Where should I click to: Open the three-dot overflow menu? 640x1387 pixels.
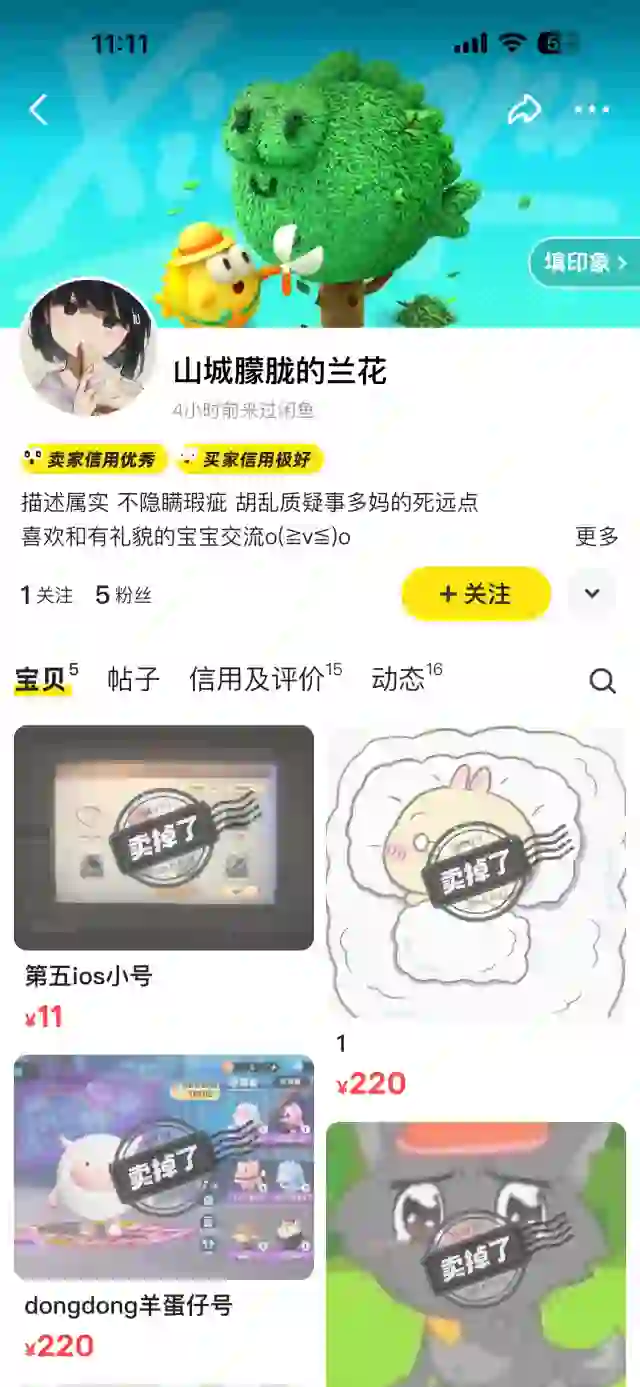coord(591,110)
